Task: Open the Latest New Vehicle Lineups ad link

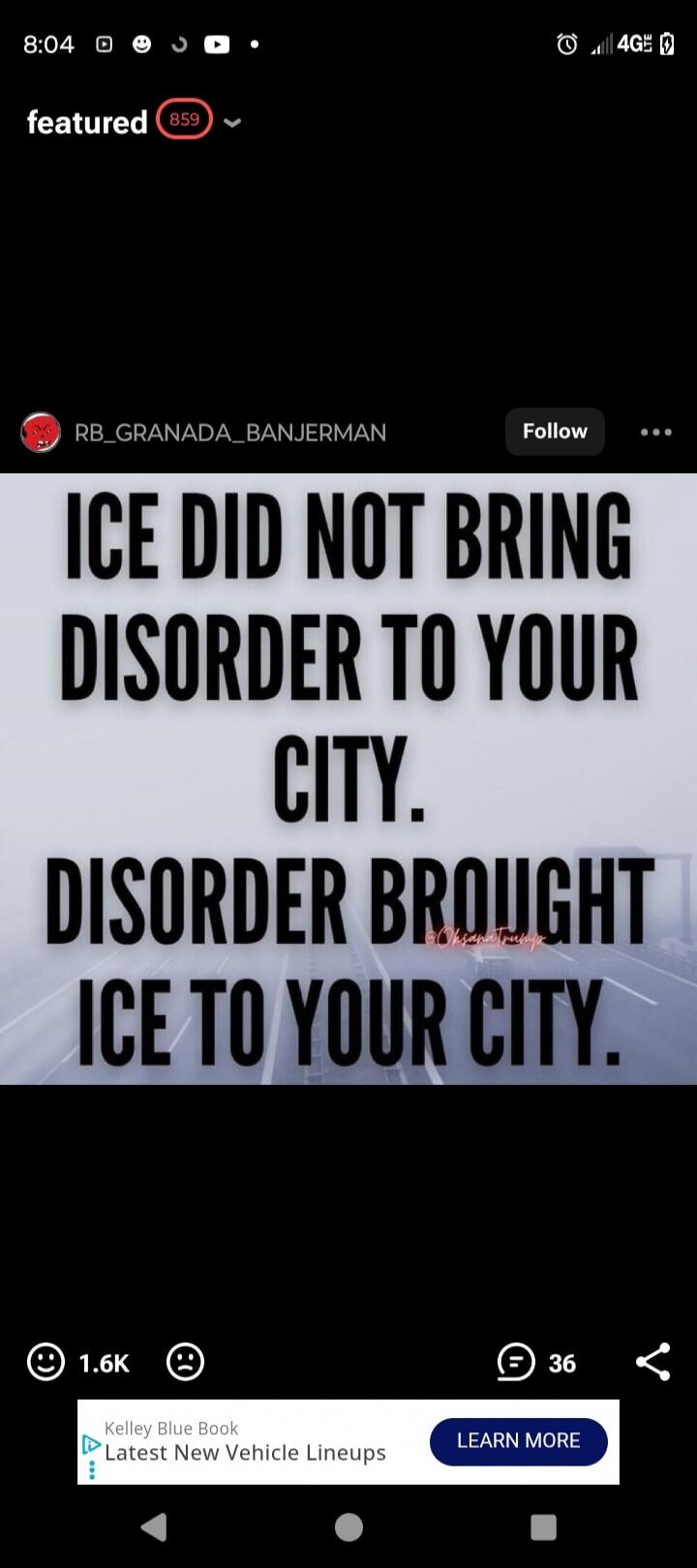Action: [245, 1452]
